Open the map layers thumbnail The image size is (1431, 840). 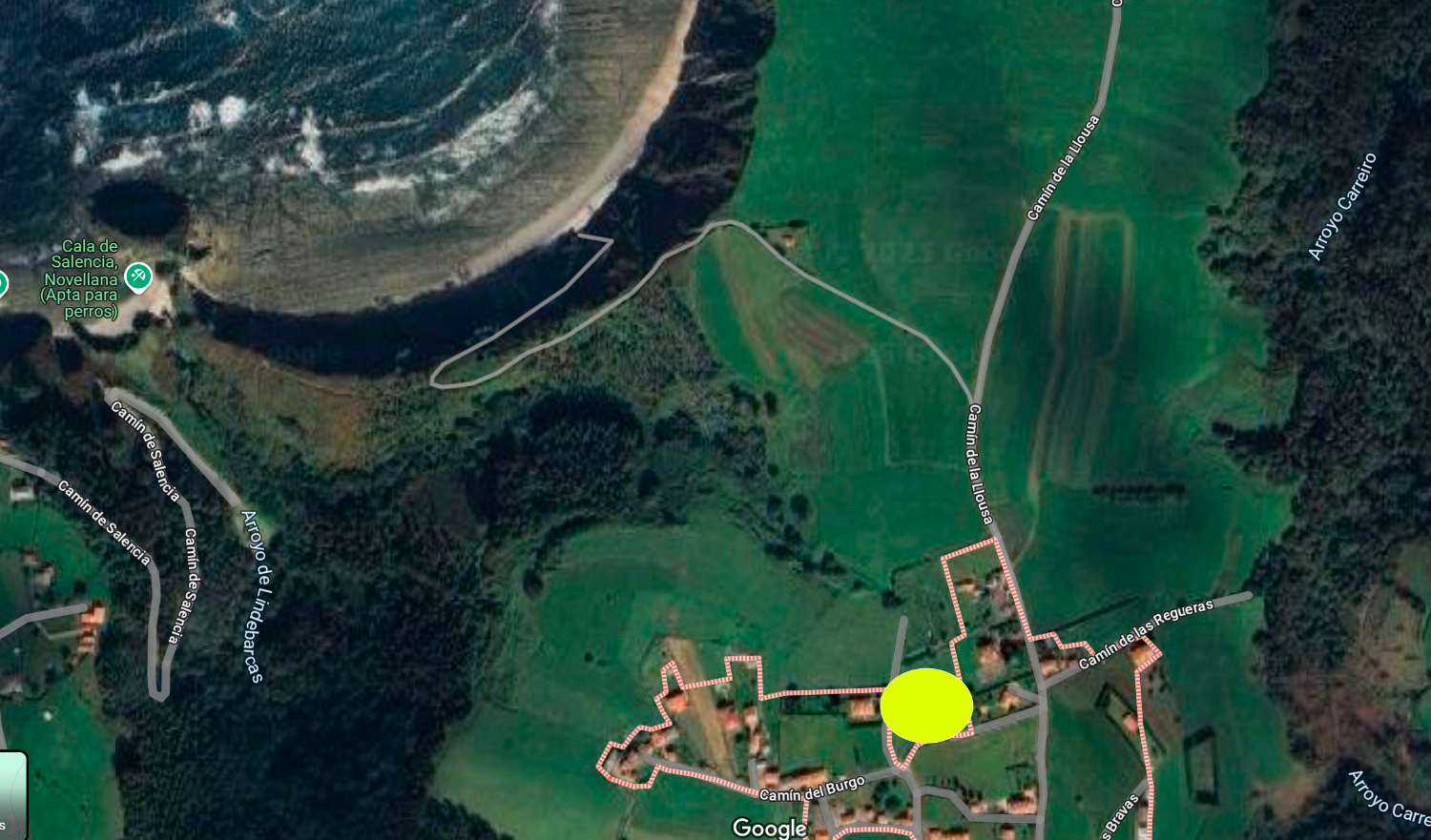point(11,793)
